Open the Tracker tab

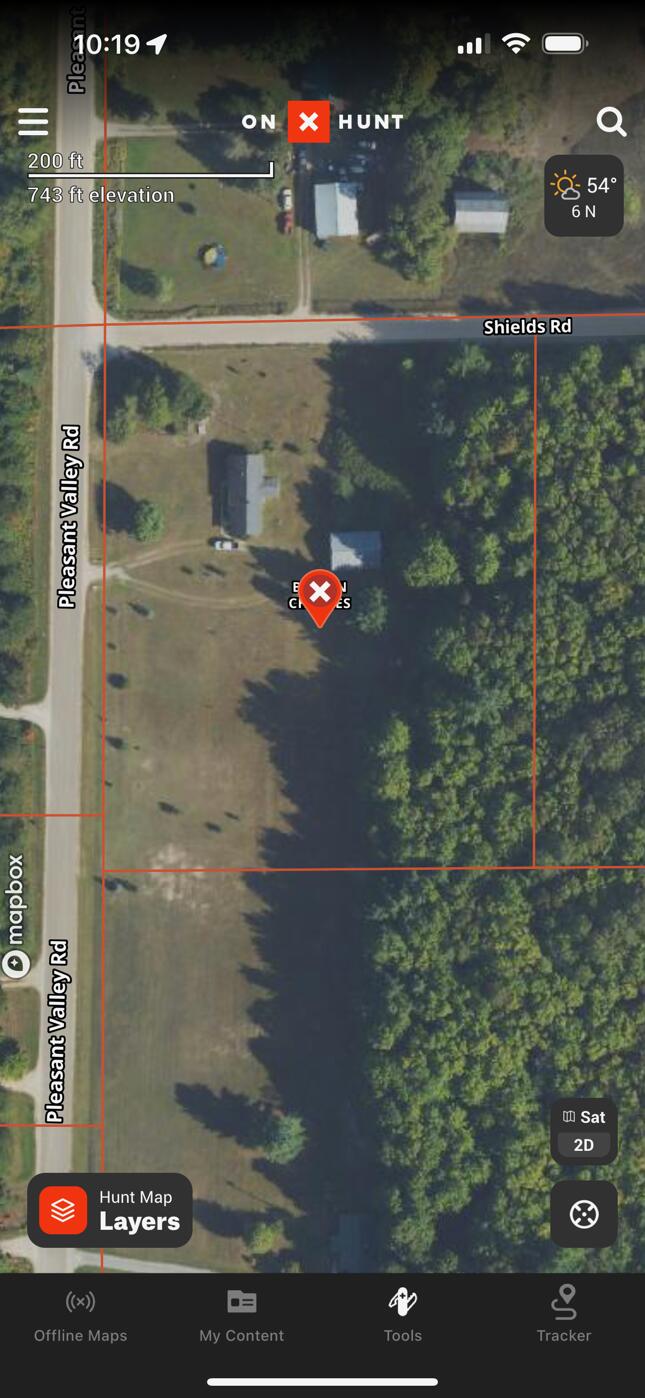coord(564,1315)
